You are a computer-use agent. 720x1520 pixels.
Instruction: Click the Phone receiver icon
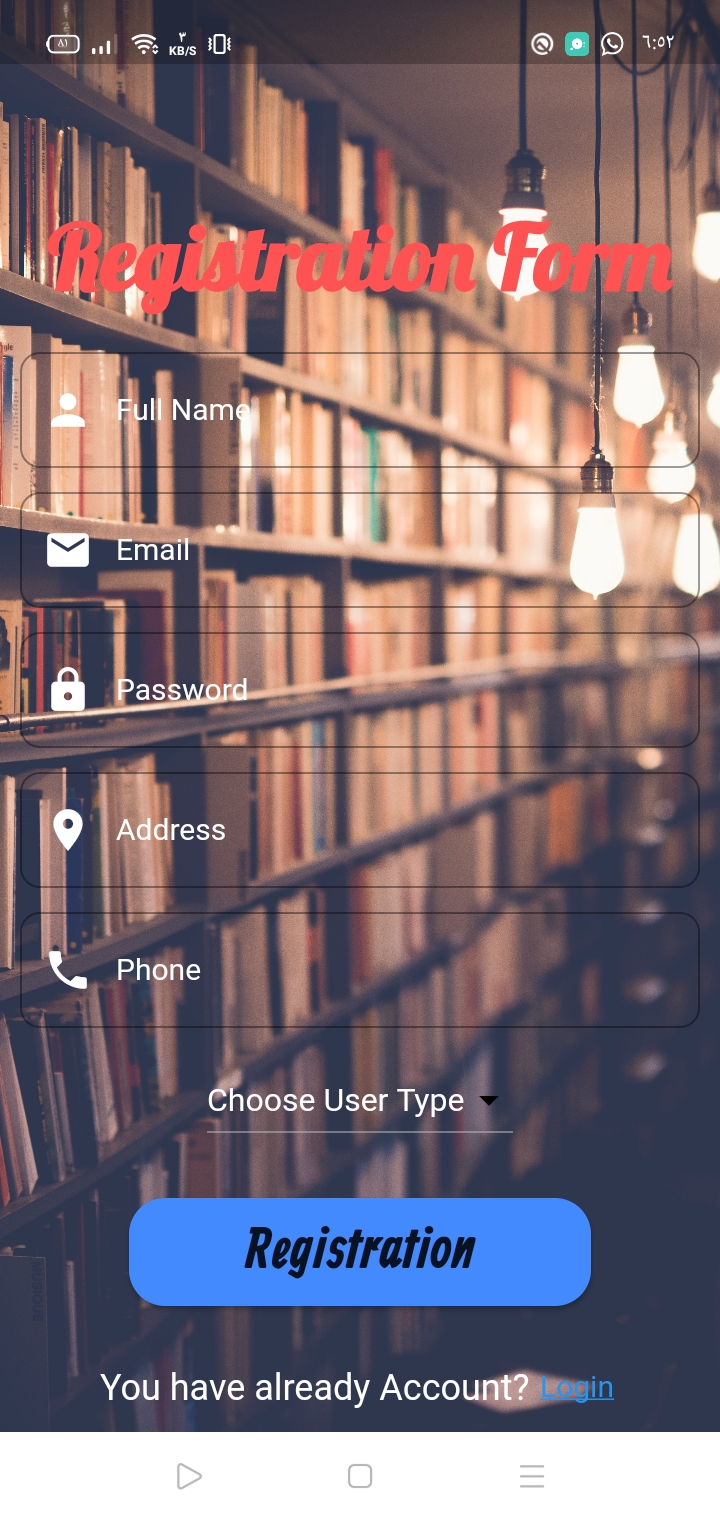pos(67,969)
